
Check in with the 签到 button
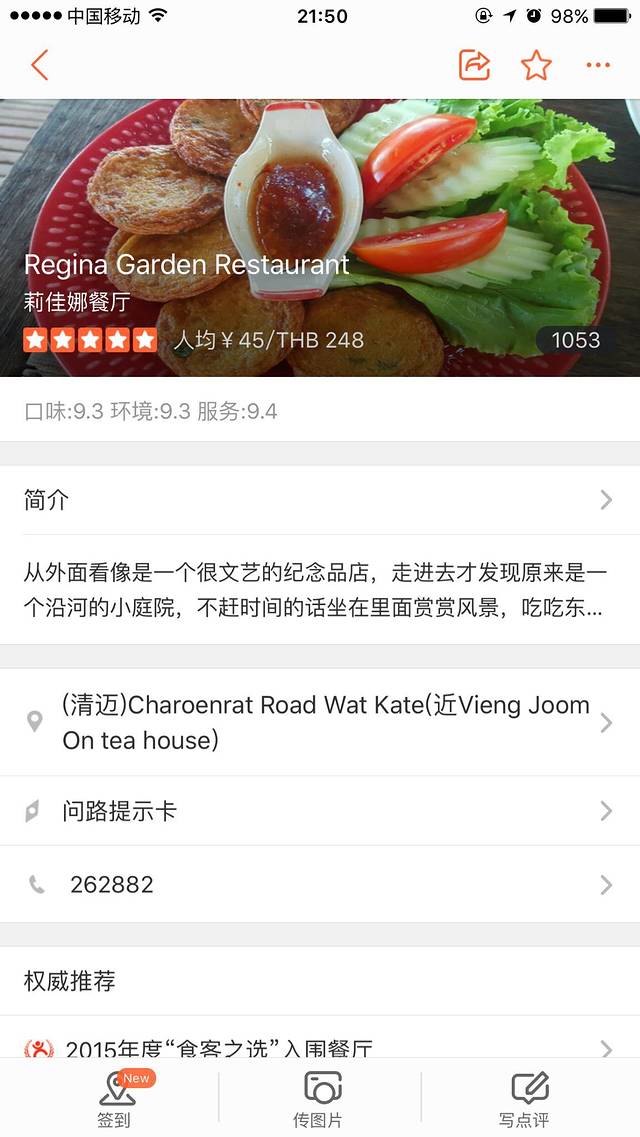click(x=115, y=1098)
